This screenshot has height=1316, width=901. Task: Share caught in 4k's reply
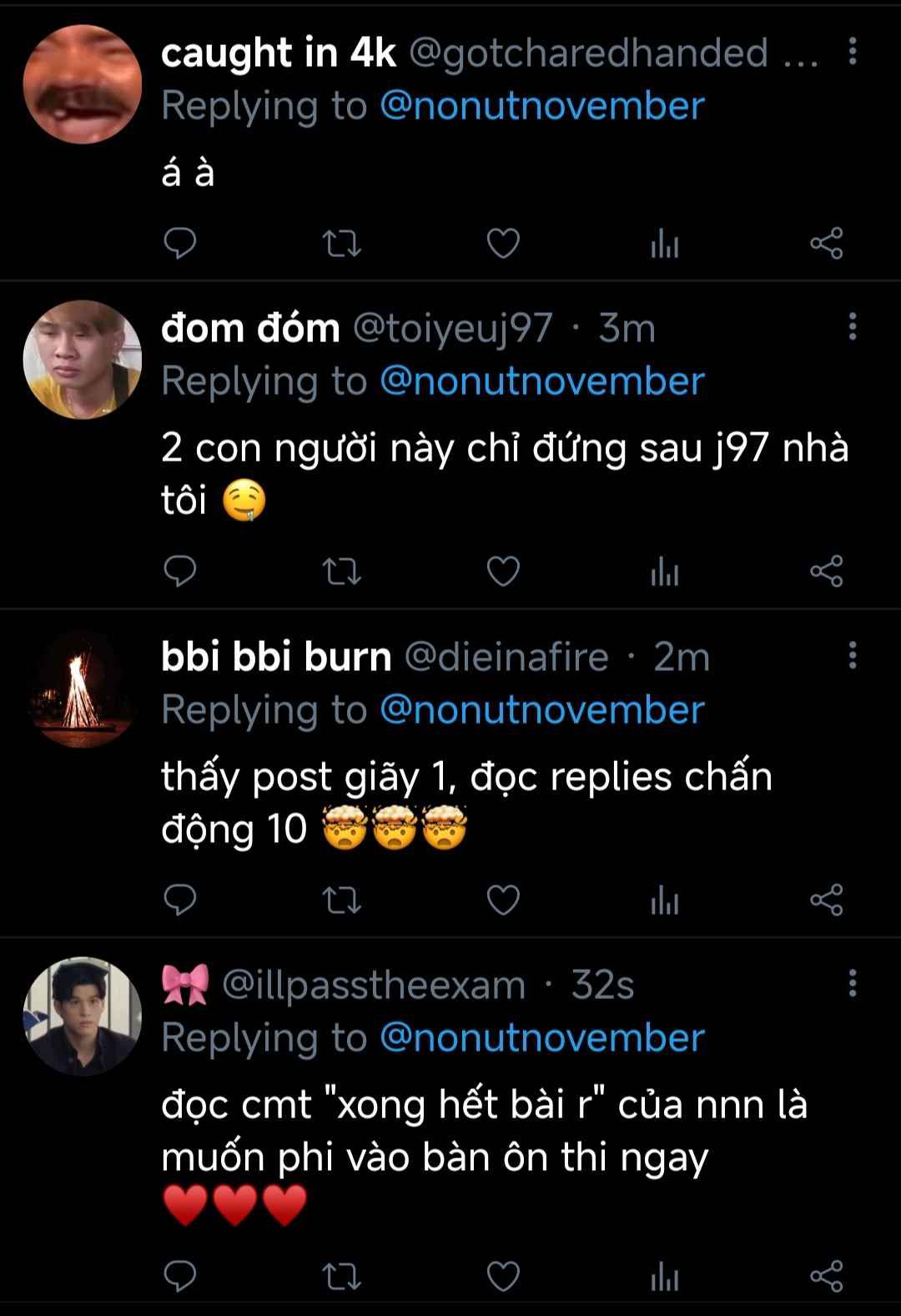[x=826, y=244]
